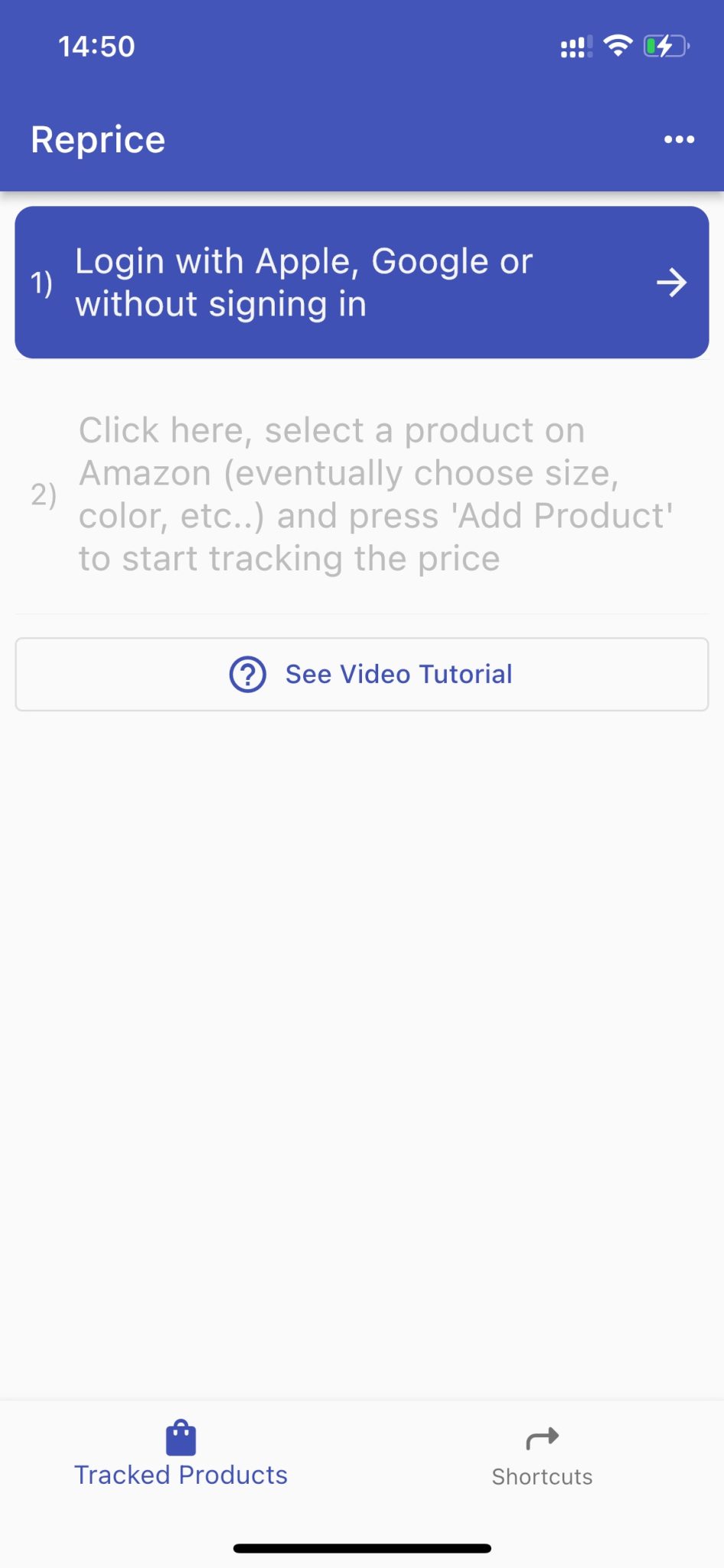This screenshot has height=1568, width=724.
Task: Click the right arrow on the login banner
Action: [x=670, y=282]
